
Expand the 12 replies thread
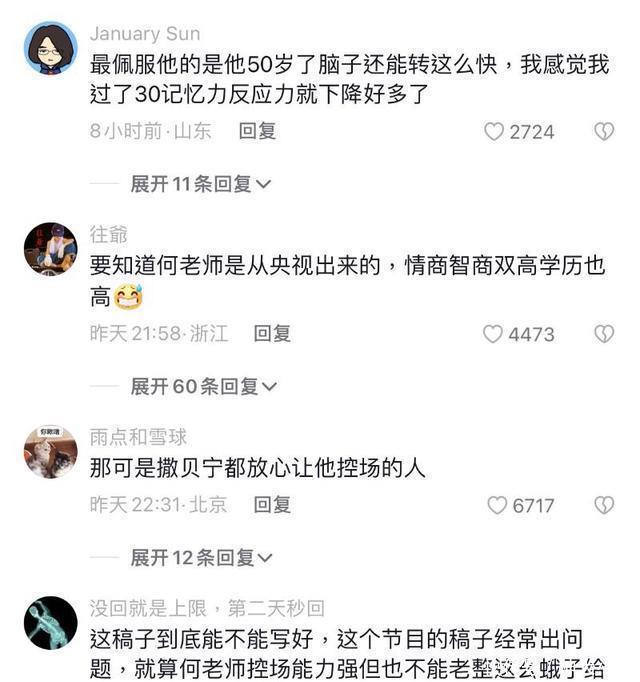tap(203, 558)
